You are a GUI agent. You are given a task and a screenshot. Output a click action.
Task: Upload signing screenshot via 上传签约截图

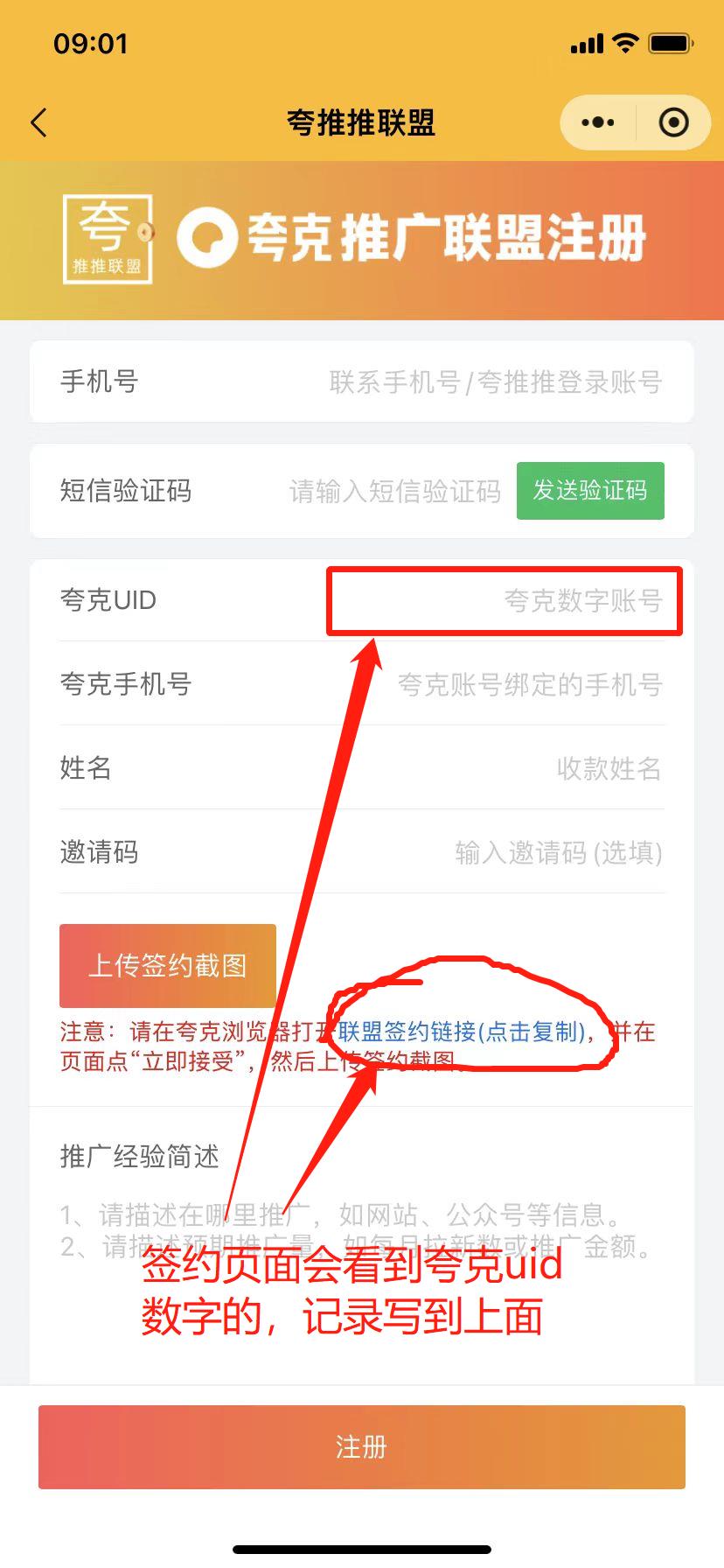[168, 965]
